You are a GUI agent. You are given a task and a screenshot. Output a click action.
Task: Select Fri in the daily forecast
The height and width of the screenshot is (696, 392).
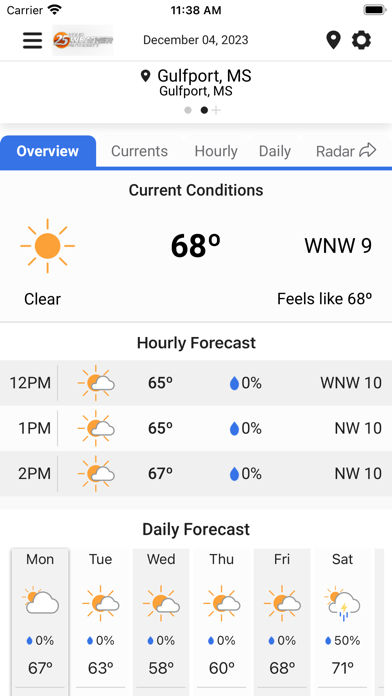[282, 621]
